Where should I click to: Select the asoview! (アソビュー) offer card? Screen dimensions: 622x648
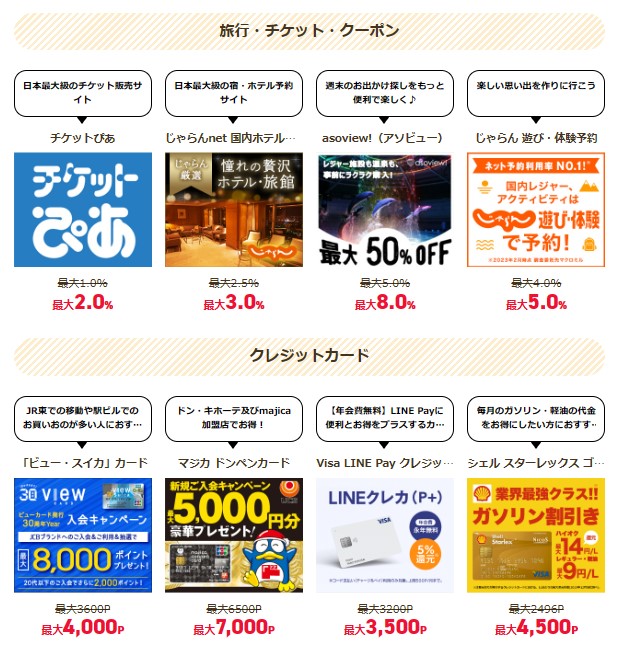[x=385, y=210]
